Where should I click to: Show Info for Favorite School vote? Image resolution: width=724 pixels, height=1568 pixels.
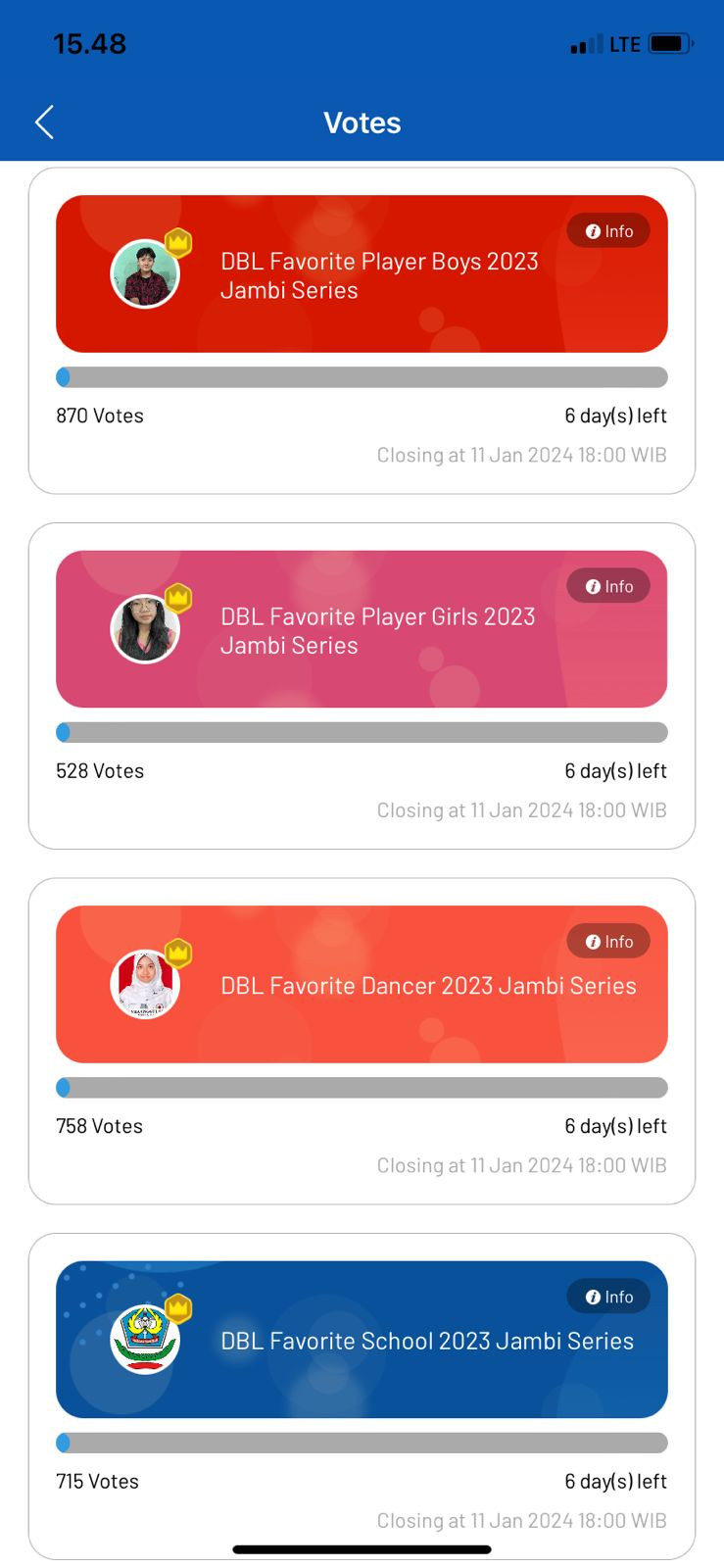[608, 1297]
